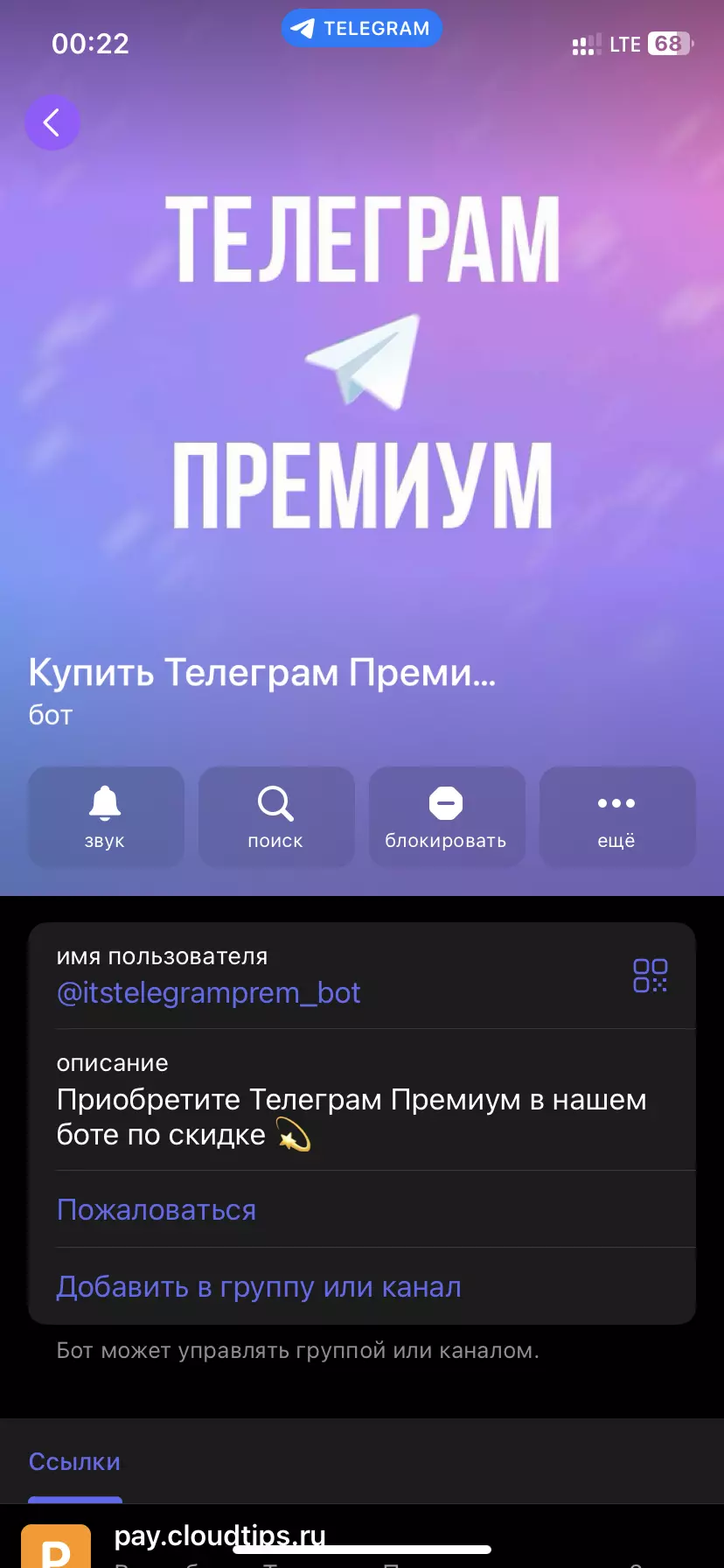Mute sound with the звук button
The image size is (724, 1568).
(x=105, y=817)
